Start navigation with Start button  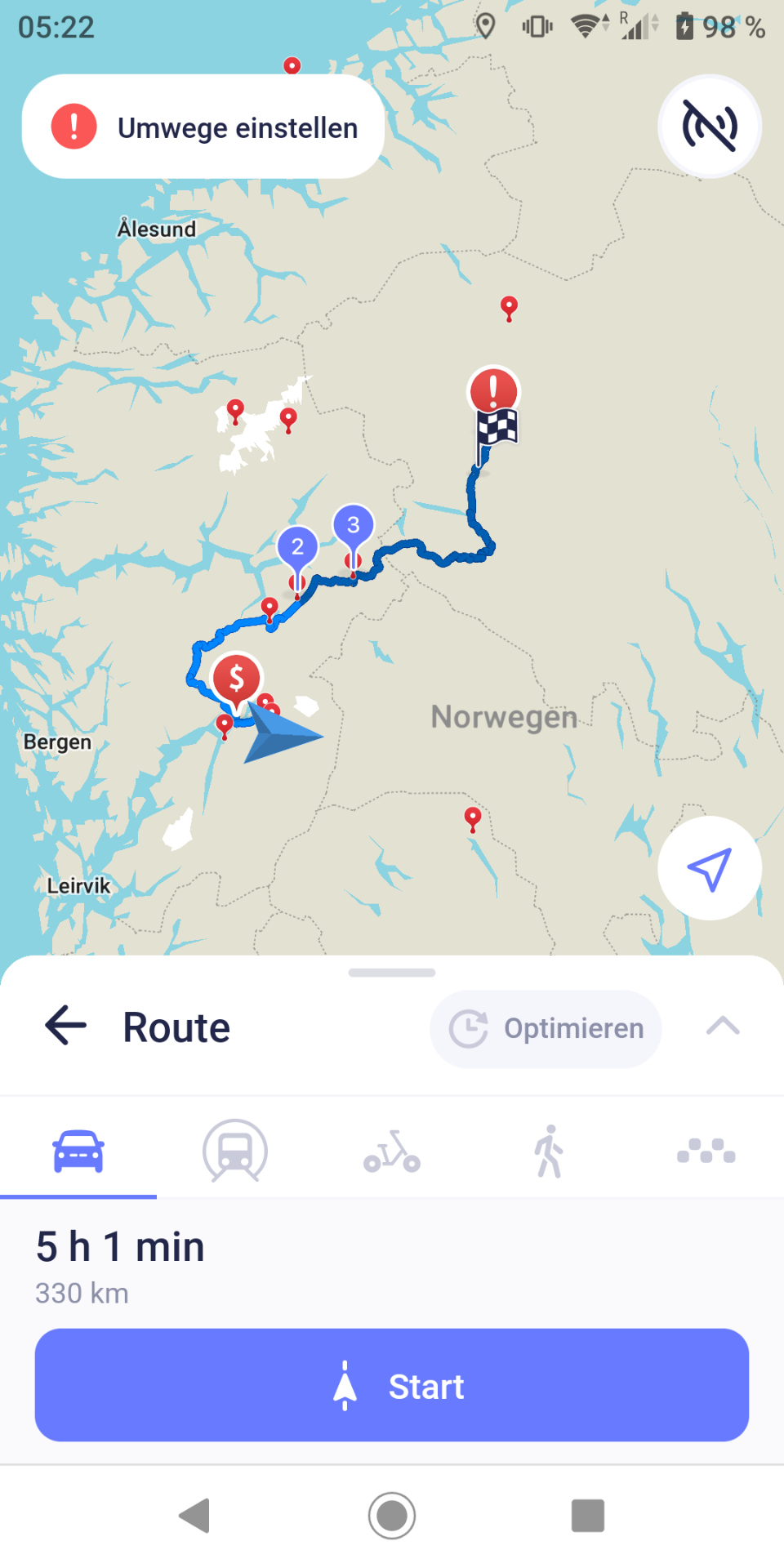pos(392,1385)
